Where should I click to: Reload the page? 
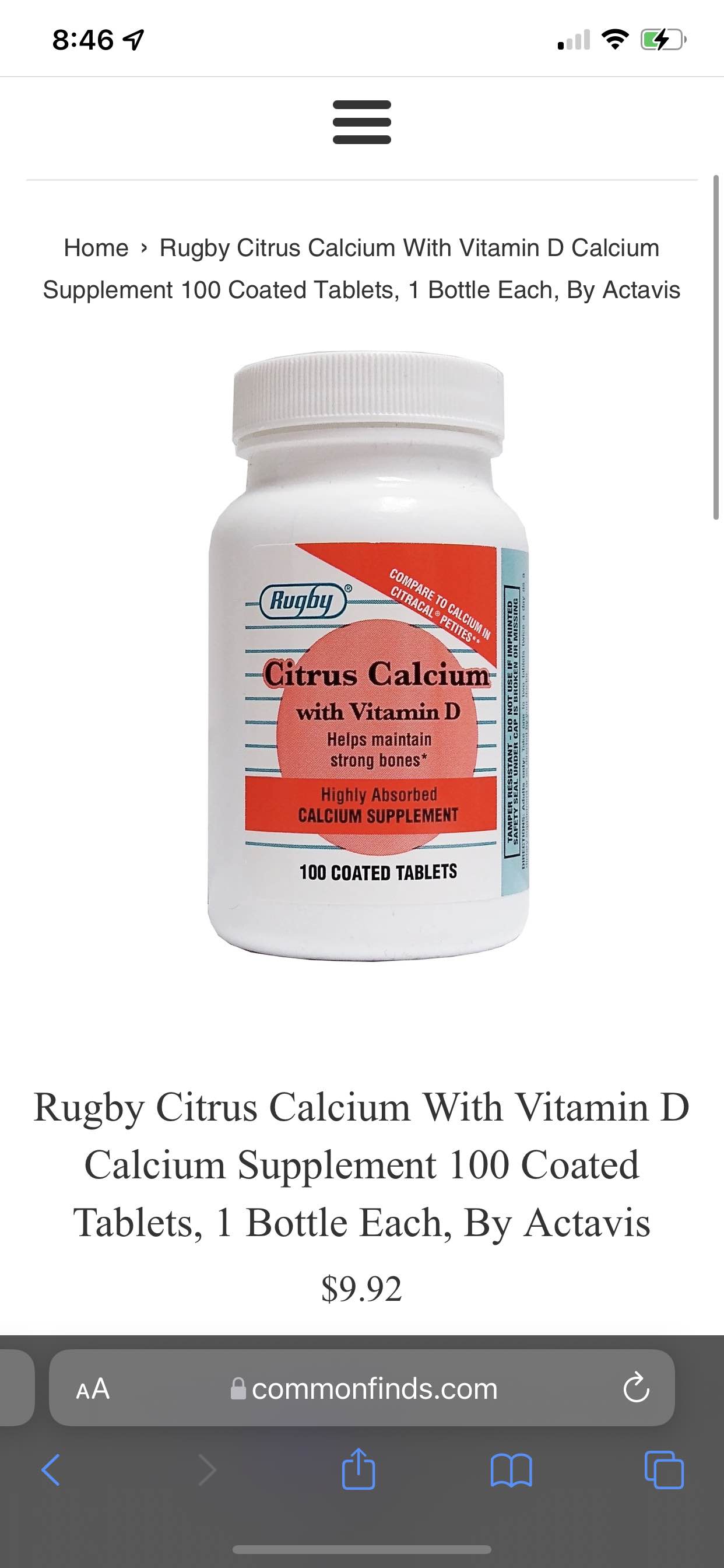pyautogui.click(x=637, y=1388)
